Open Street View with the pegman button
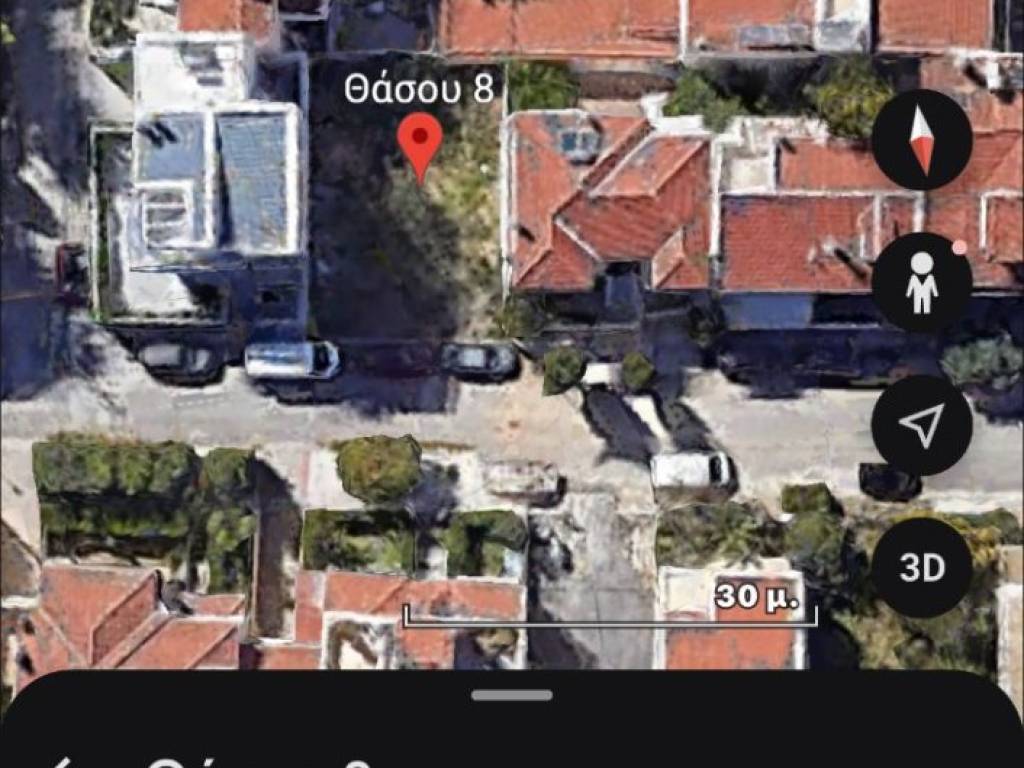Viewport: 1024px width, 768px height. click(x=921, y=283)
